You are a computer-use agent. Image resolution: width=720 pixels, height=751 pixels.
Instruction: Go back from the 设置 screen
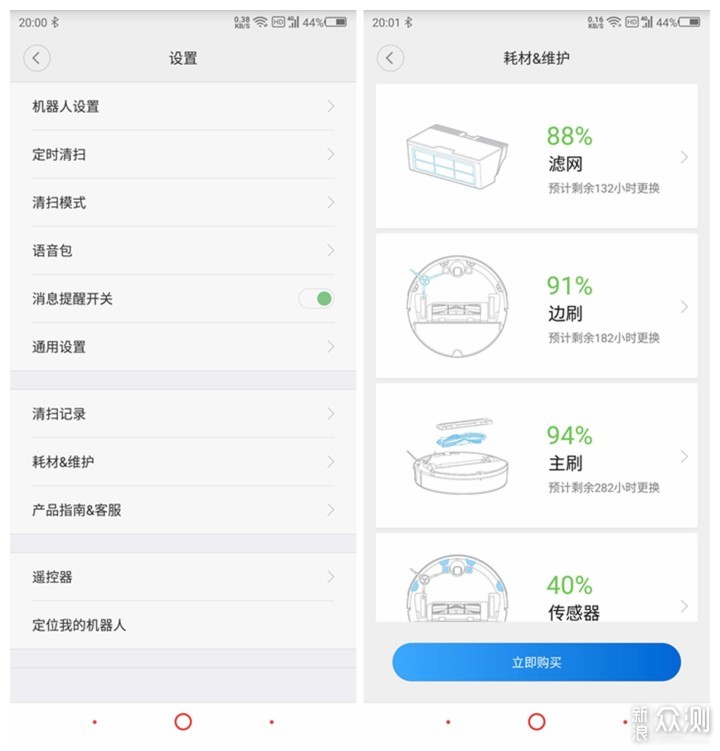37,58
